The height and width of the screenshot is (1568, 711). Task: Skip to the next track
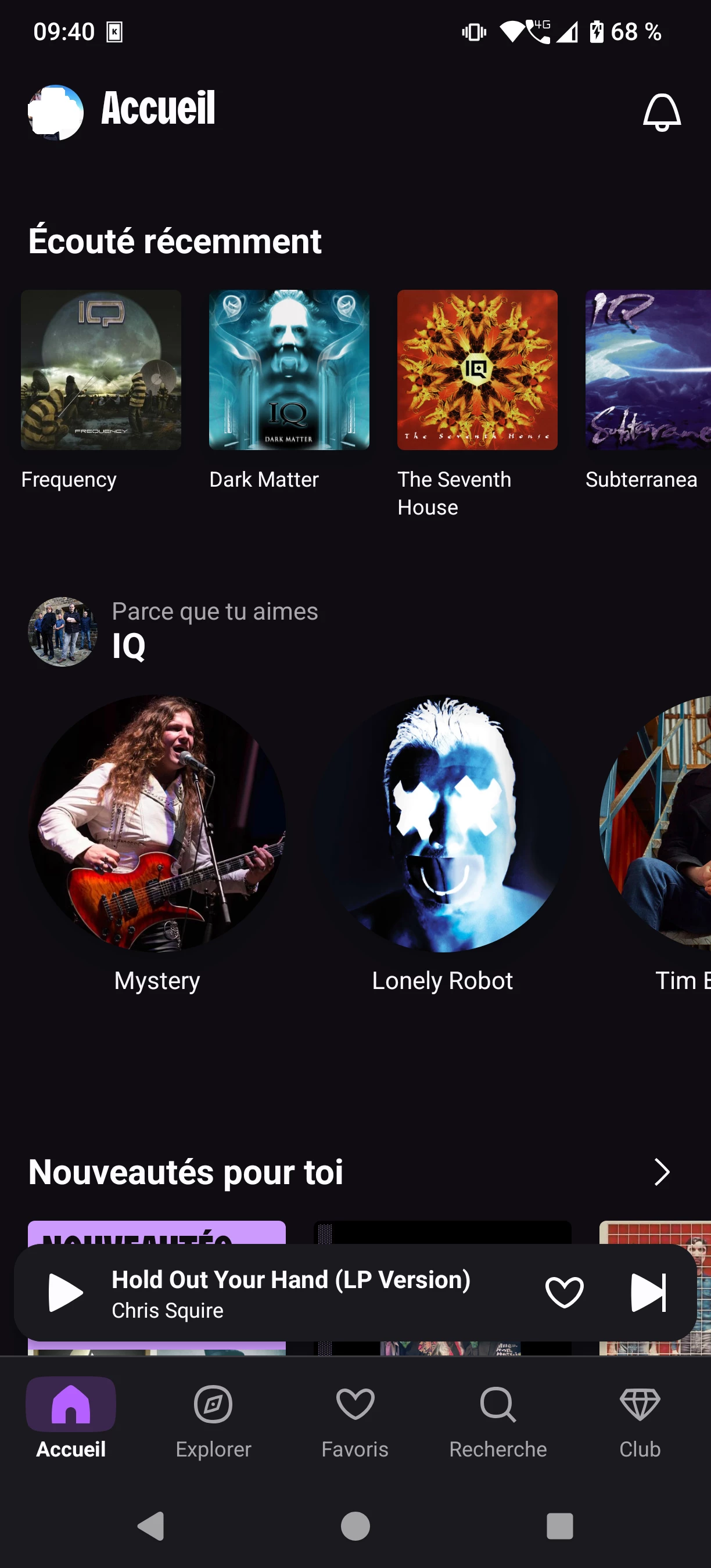pyautogui.click(x=648, y=1292)
